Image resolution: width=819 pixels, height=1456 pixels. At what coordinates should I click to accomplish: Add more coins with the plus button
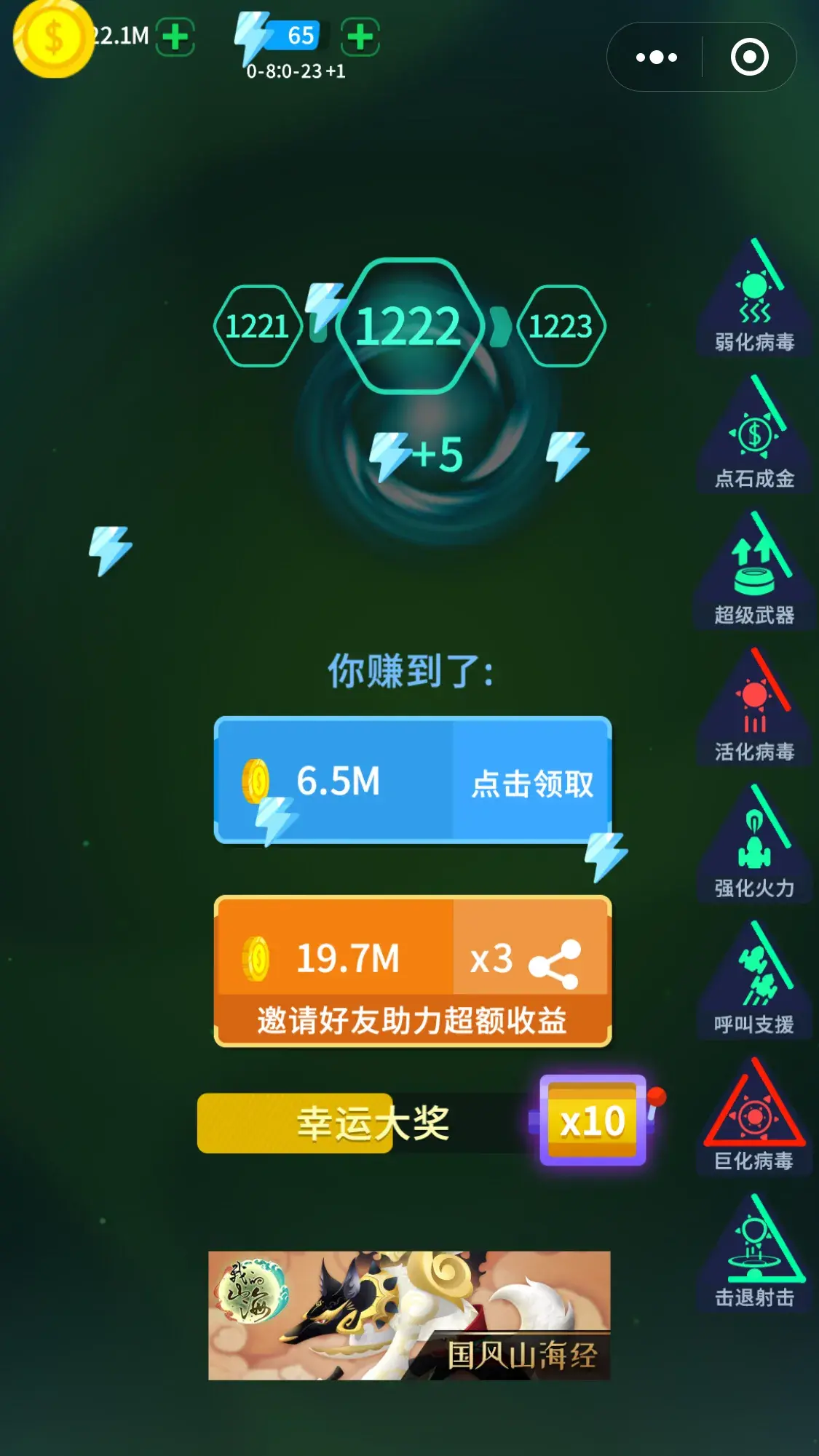(x=175, y=36)
